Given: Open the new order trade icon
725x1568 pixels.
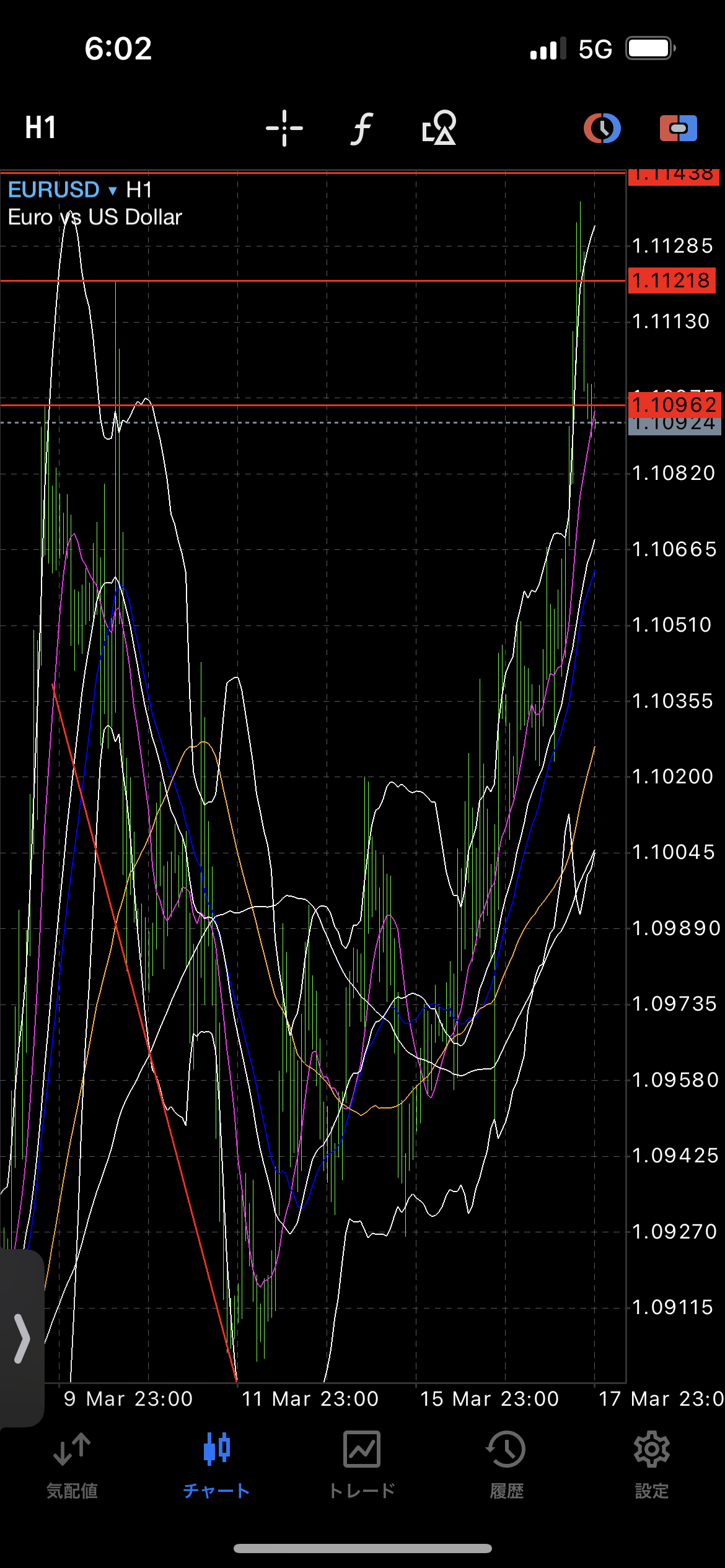Looking at the screenshot, I should (679, 128).
